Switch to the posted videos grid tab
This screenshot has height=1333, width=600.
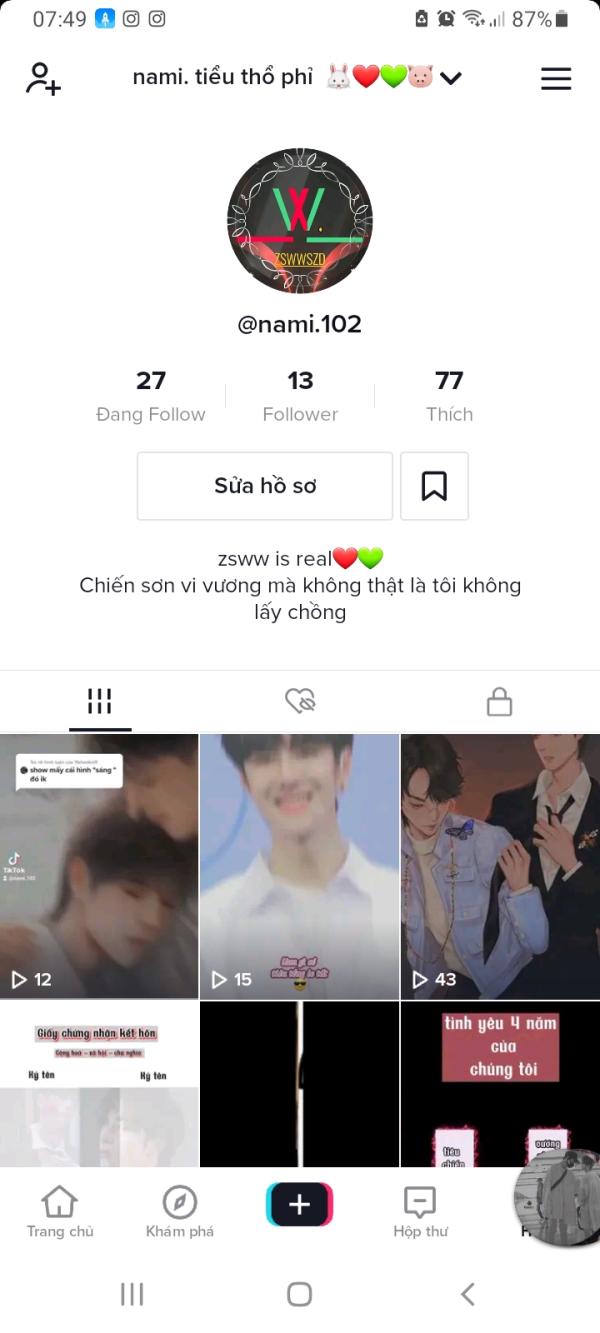click(100, 702)
